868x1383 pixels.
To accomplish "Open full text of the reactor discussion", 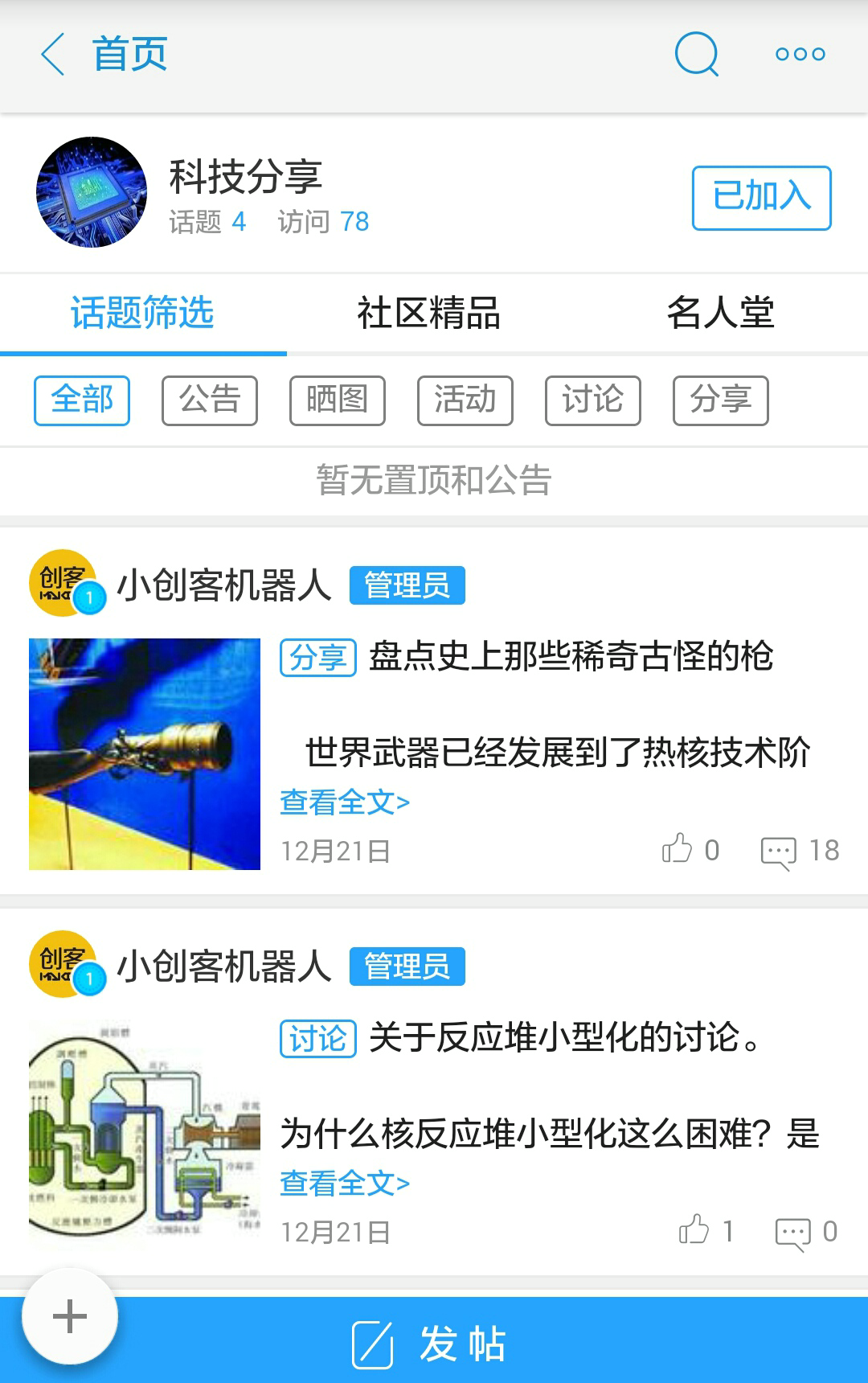I will 344,1184.
